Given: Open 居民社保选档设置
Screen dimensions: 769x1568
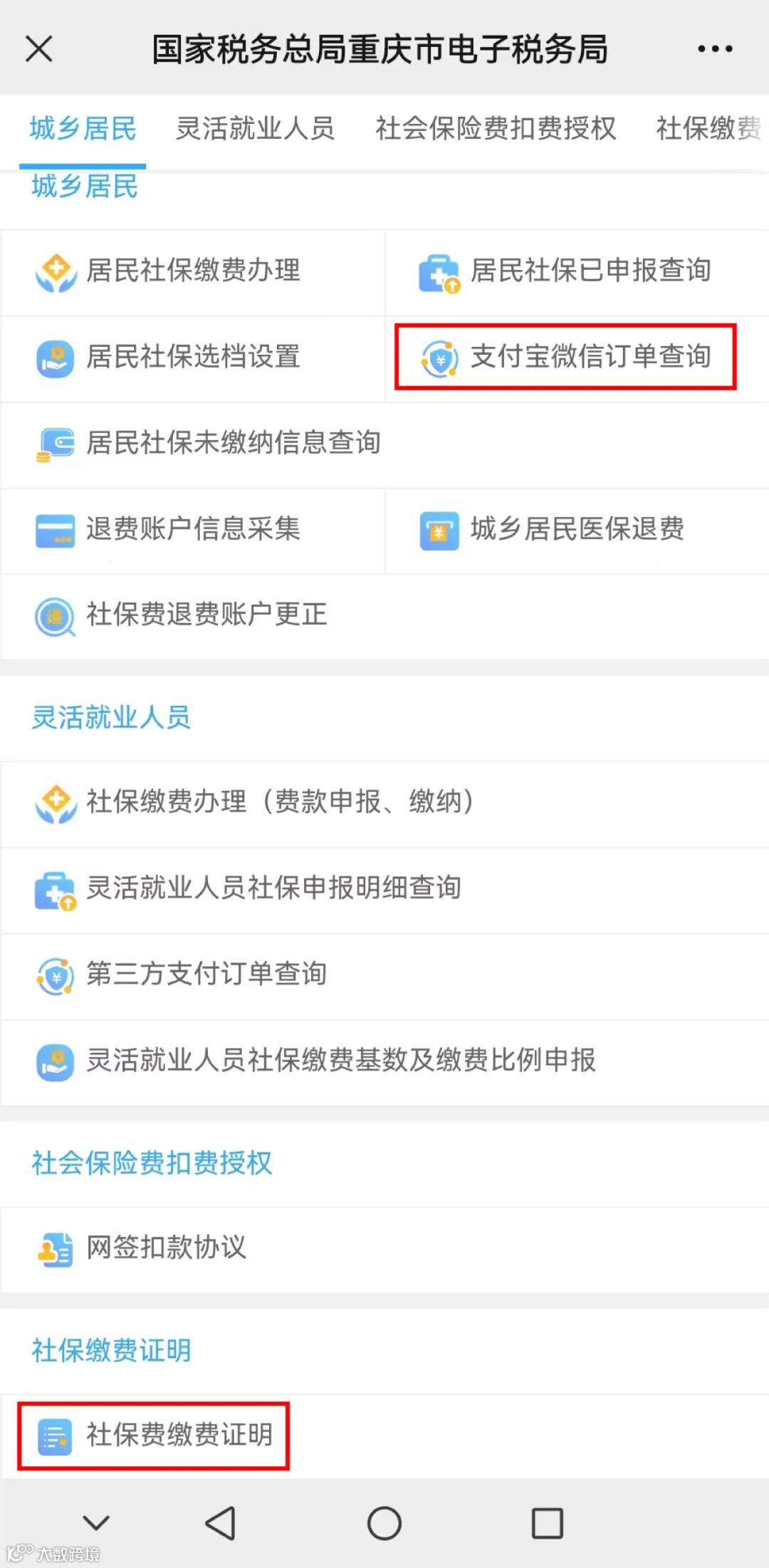Looking at the screenshot, I should pos(192,357).
